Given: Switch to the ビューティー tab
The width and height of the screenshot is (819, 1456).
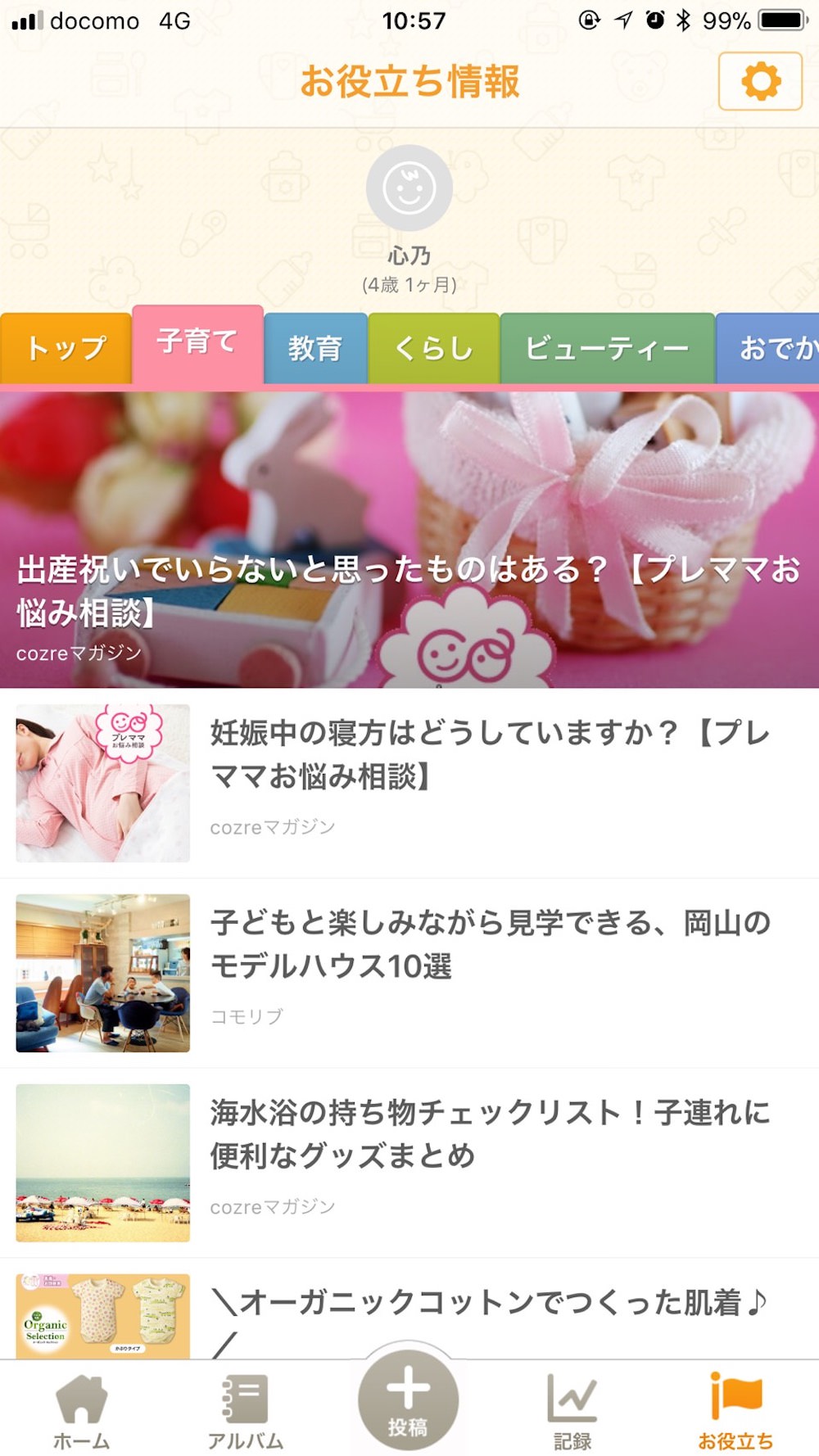Looking at the screenshot, I should click(606, 348).
